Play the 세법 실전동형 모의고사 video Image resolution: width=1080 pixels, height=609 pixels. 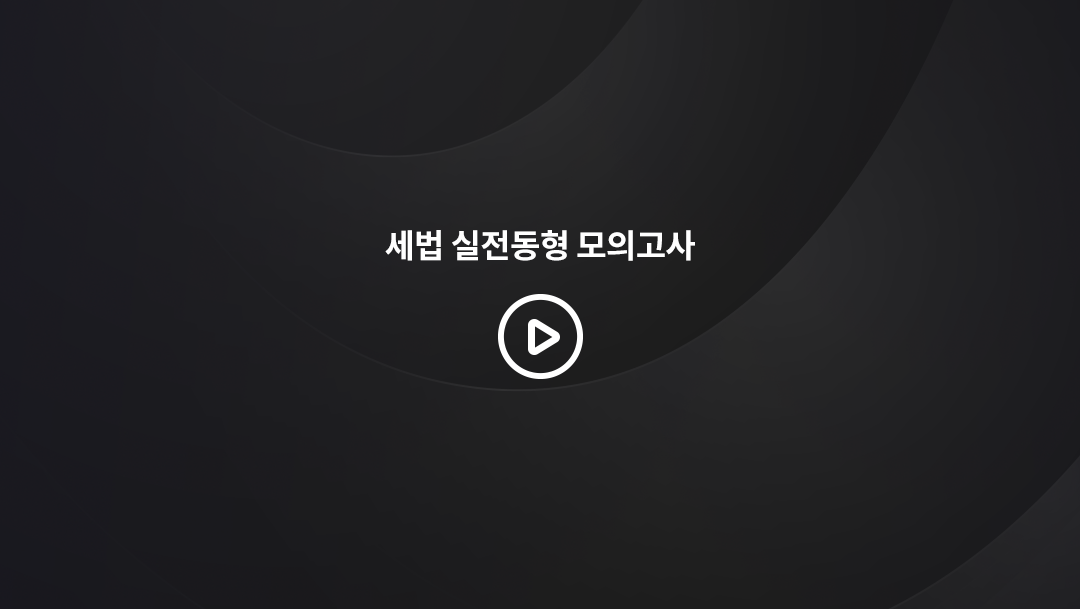(x=540, y=337)
